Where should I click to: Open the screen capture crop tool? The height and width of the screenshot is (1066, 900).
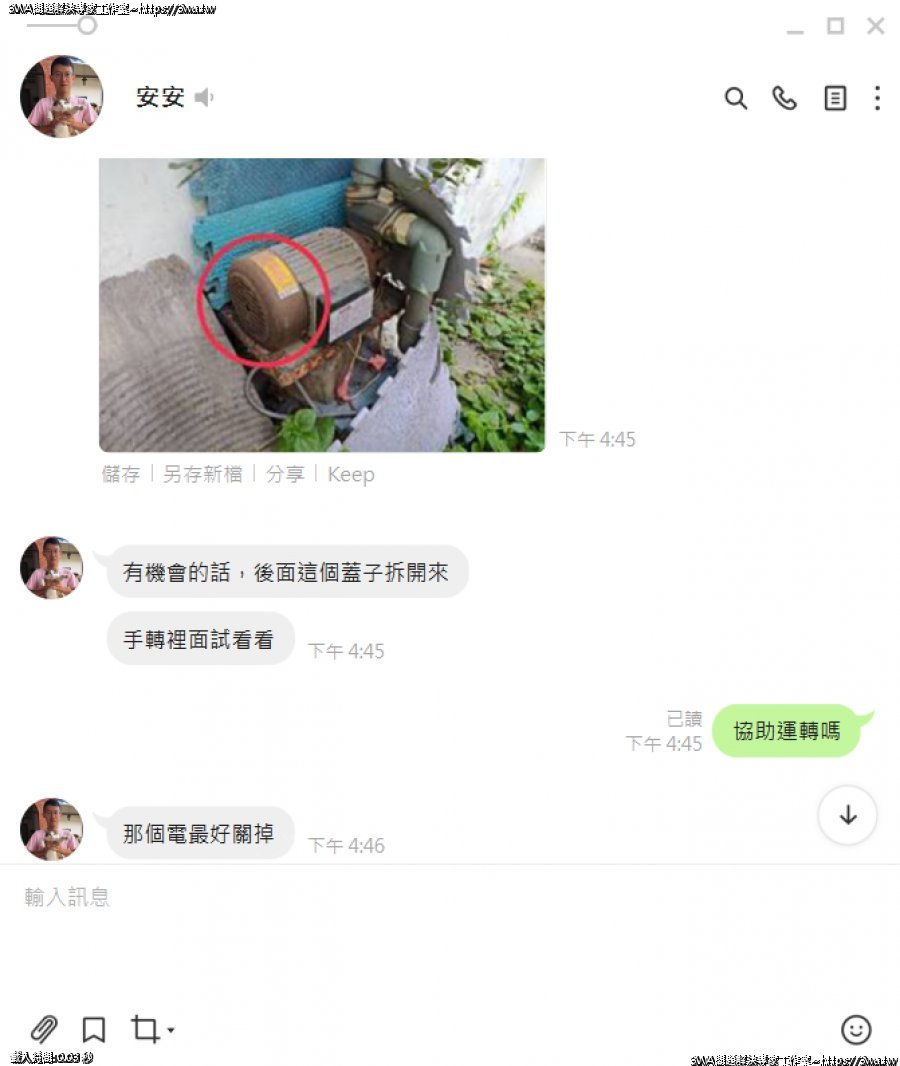coord(146,1029)
